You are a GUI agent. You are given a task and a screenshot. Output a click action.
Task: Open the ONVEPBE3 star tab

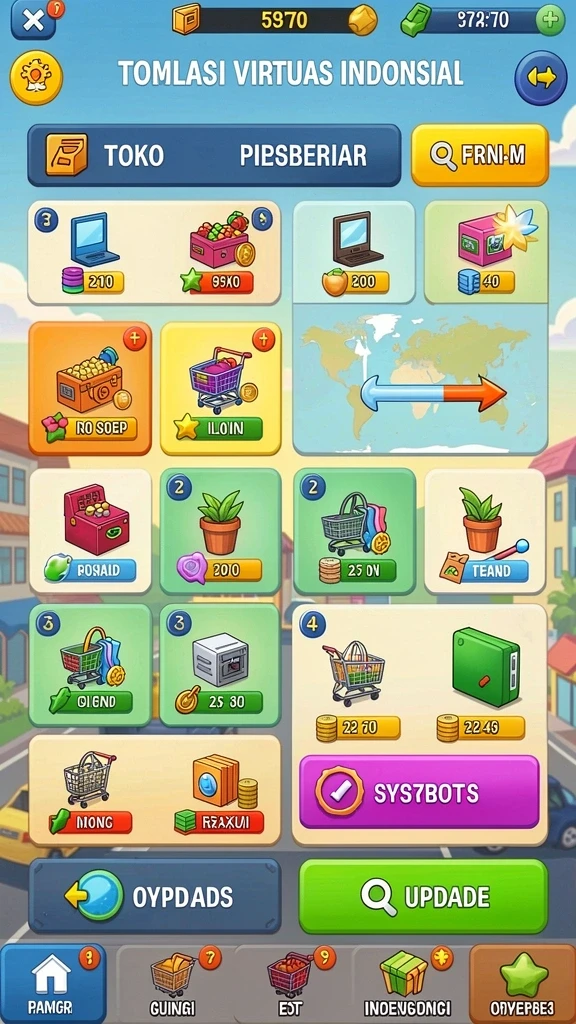(x=522, y=984)
